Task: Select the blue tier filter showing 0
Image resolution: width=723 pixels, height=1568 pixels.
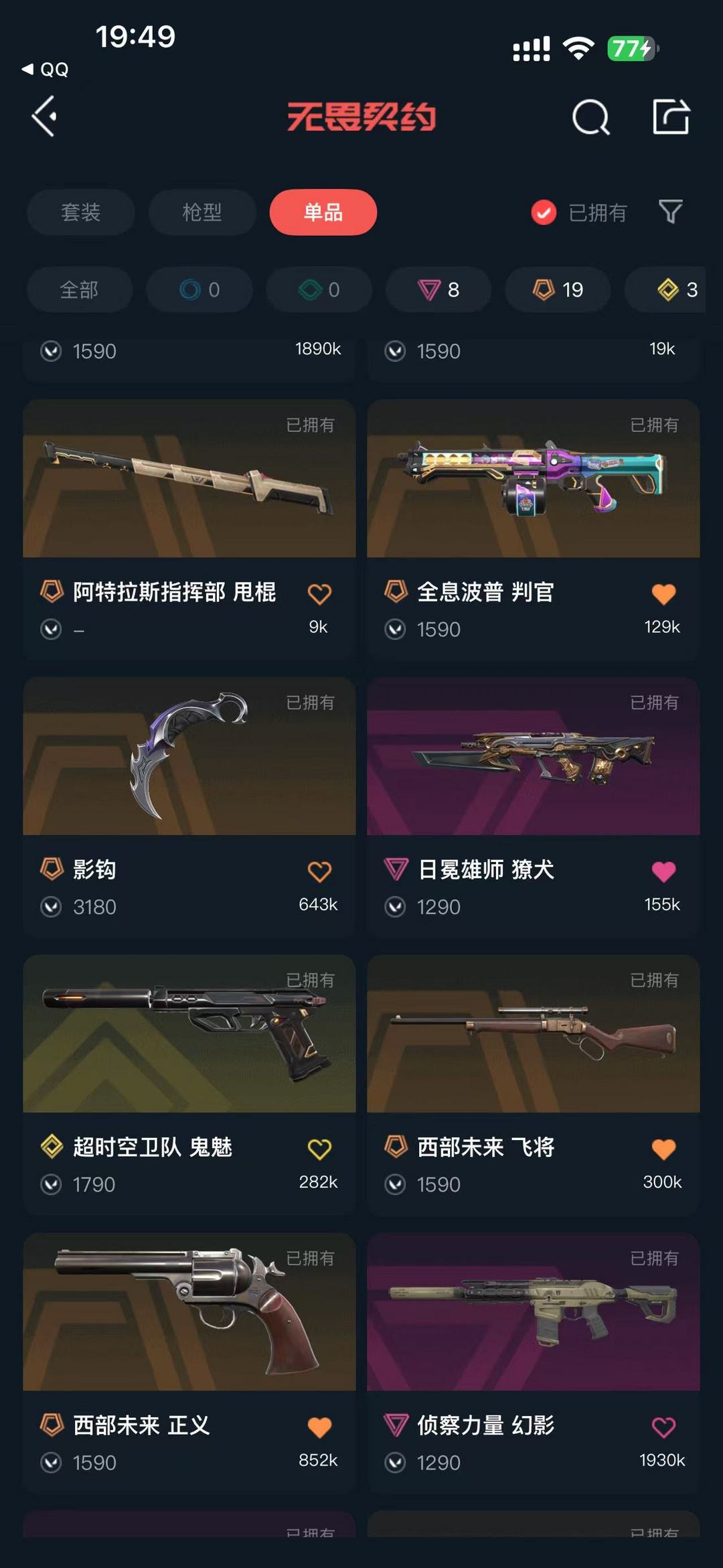Action: tap(199, 289)
